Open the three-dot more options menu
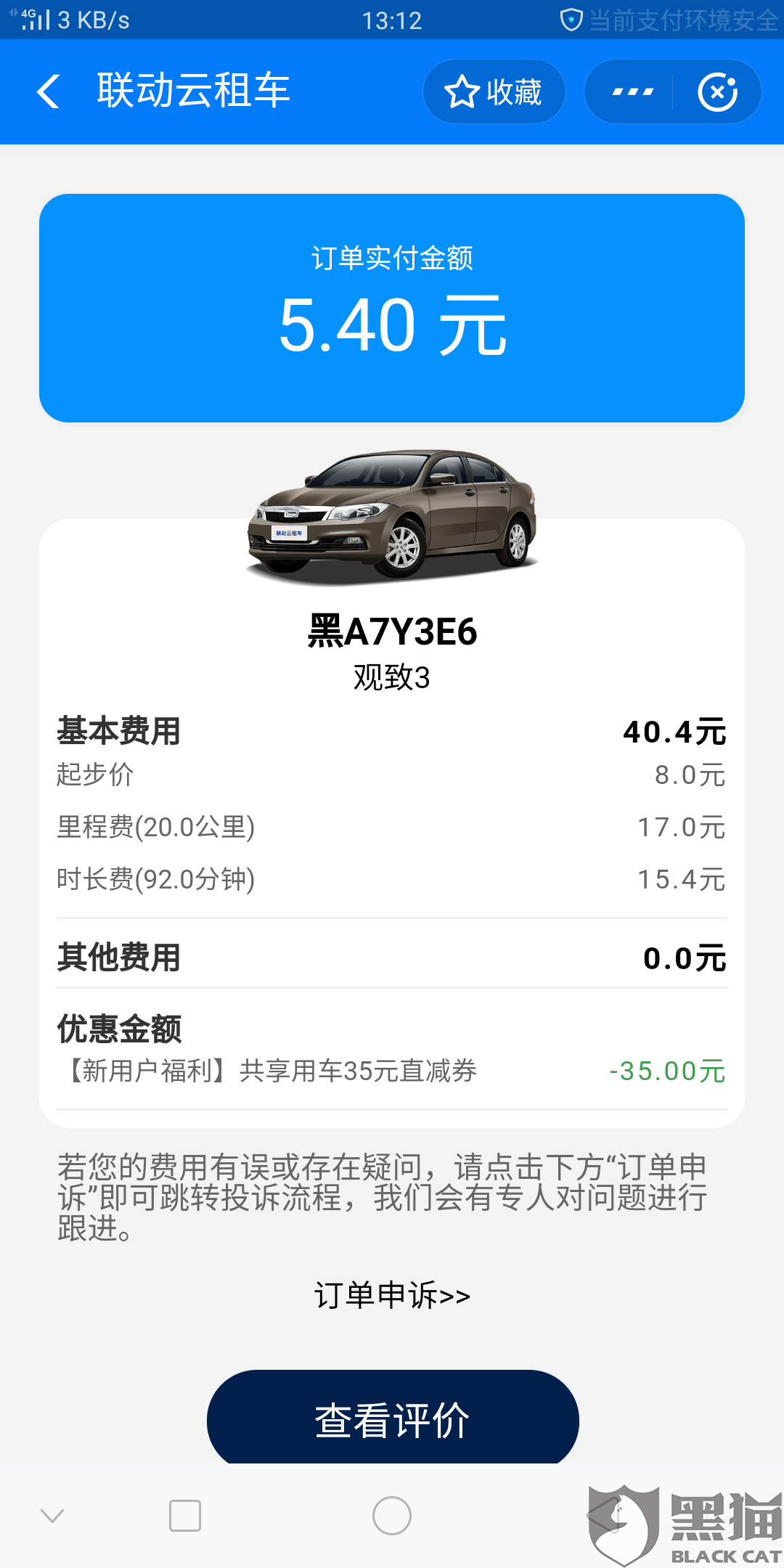Screen dimensions: 784x1568 [x=632, y=92]
